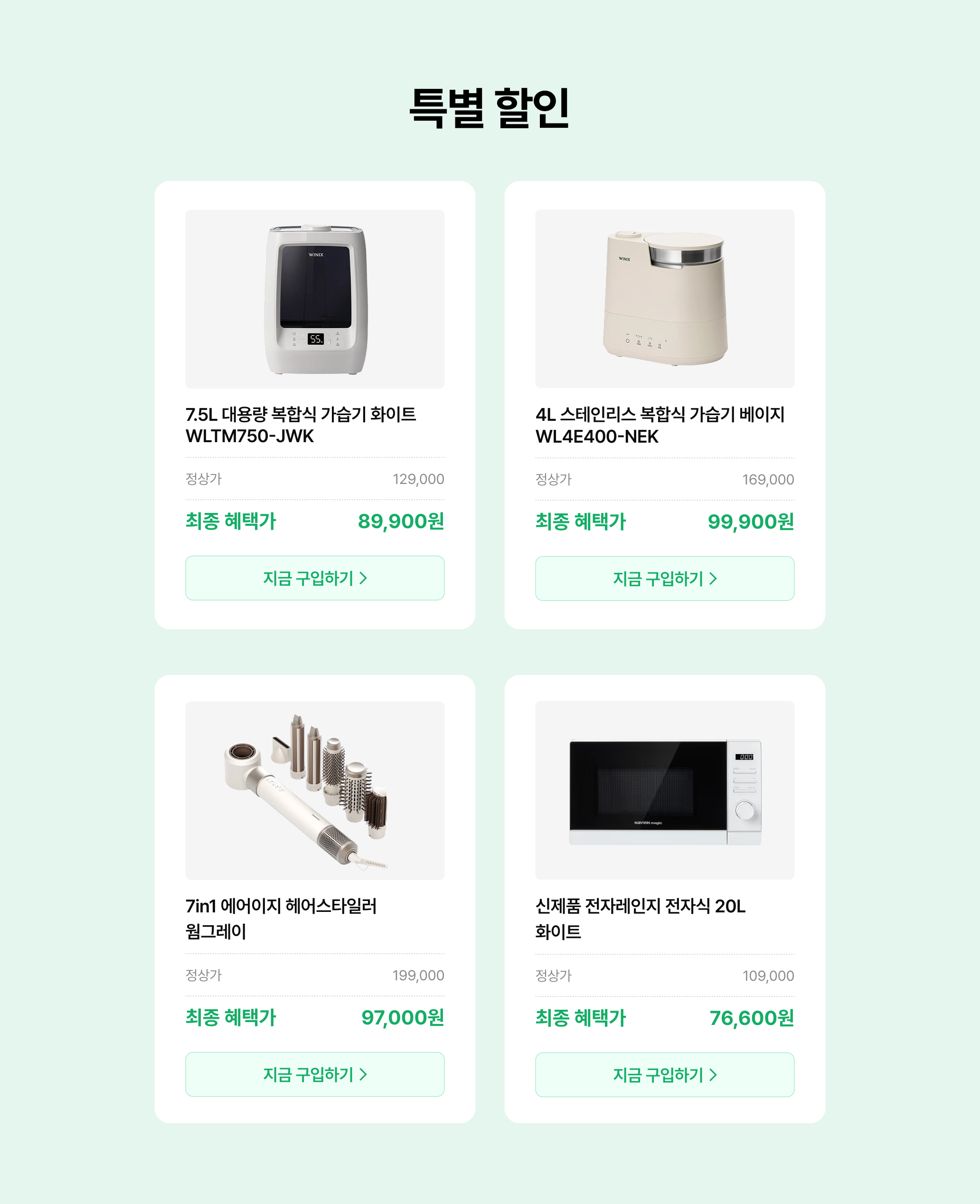
Task: Open the 7.5L 대용량 복합식 가습기 product image
Action: tap(314, 299)
